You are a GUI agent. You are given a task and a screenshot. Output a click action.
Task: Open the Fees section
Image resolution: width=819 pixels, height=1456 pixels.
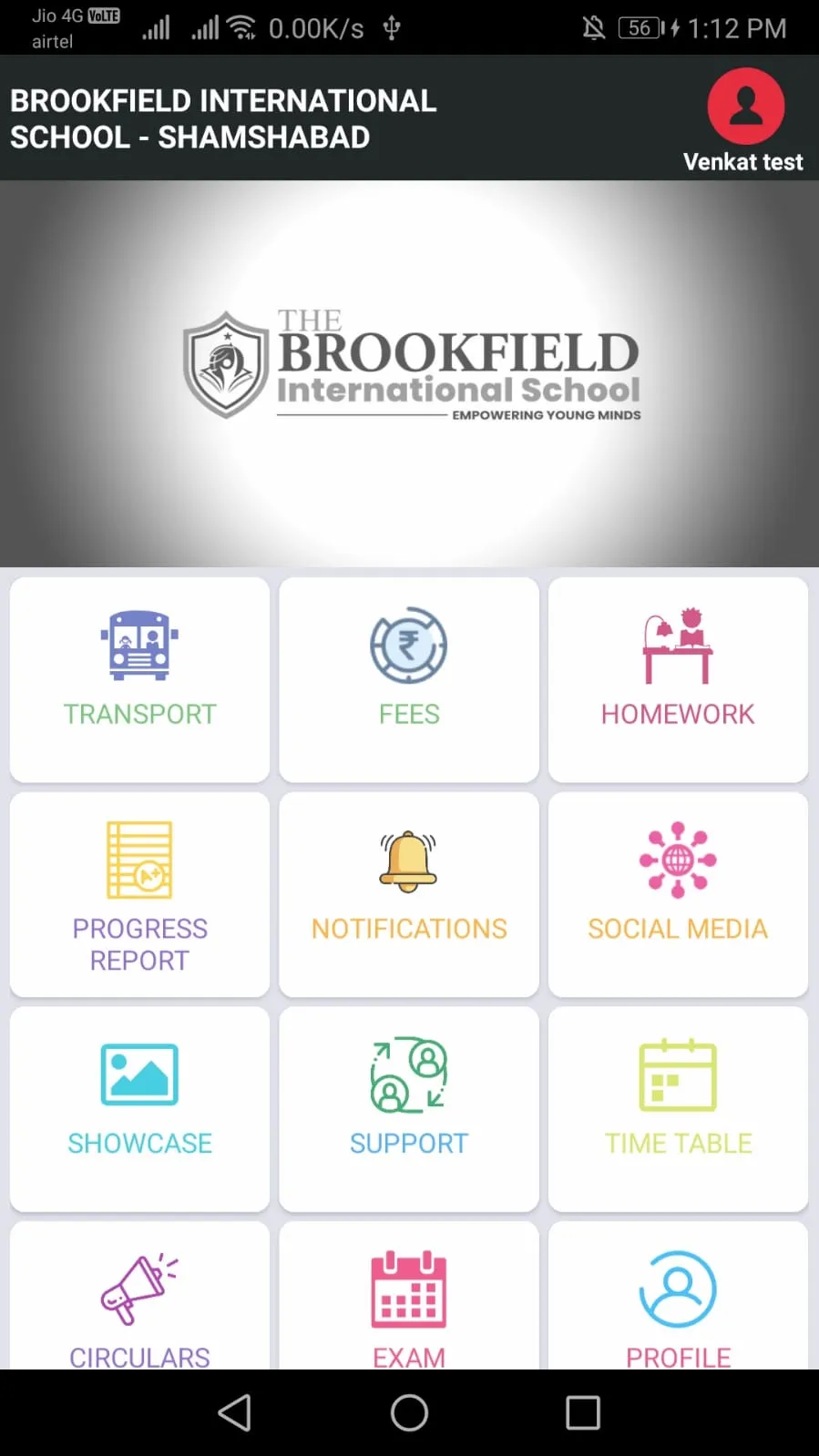[x=409, y=679]
